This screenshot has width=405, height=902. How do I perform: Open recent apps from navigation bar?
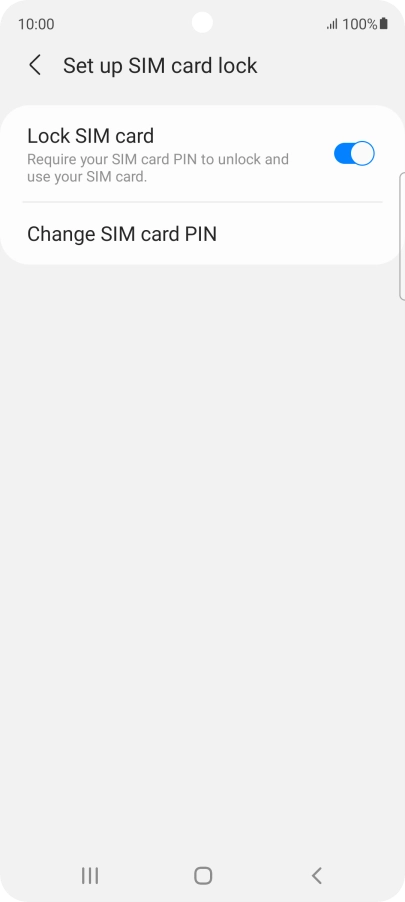[x=90, y=876]
